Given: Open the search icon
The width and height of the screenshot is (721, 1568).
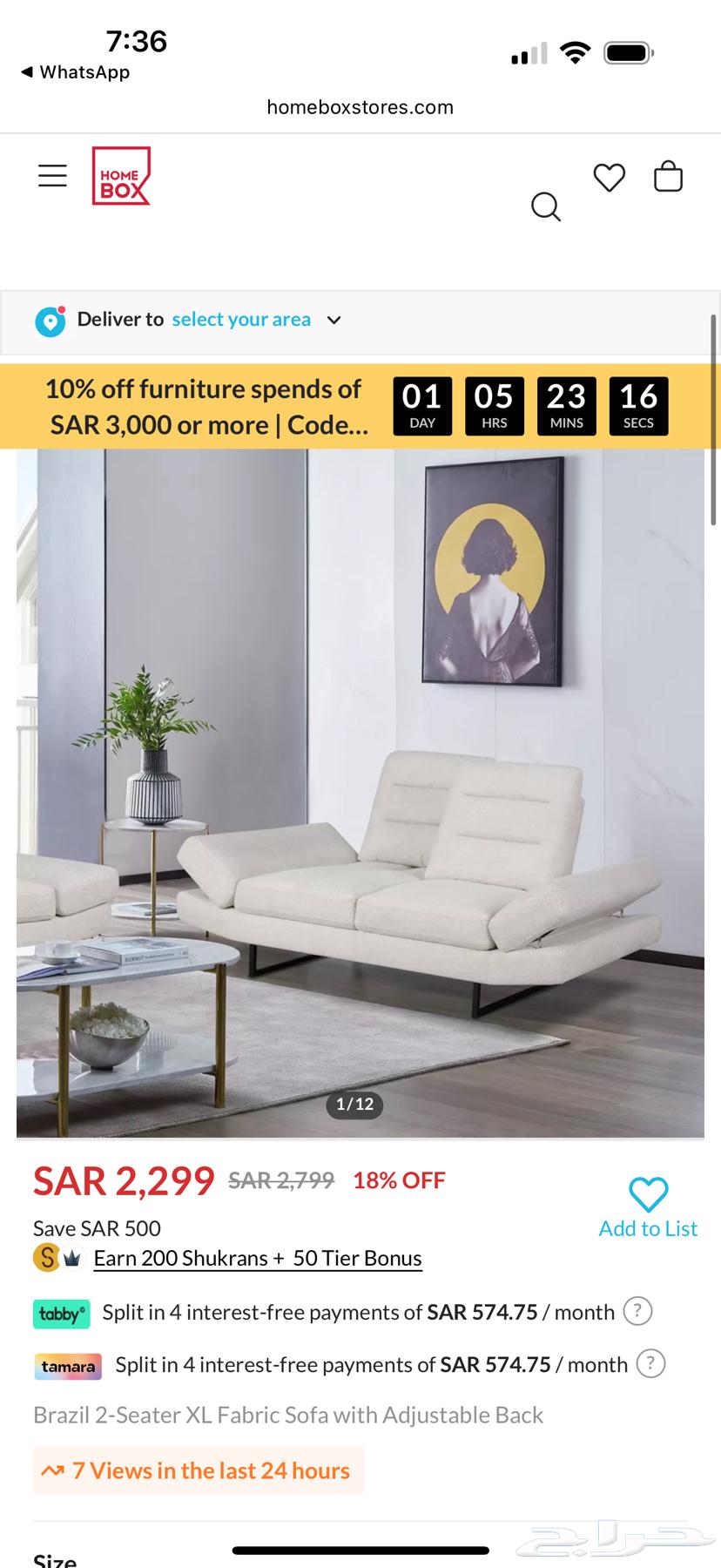Looking at the screenshot, I should tap(546, 207).
